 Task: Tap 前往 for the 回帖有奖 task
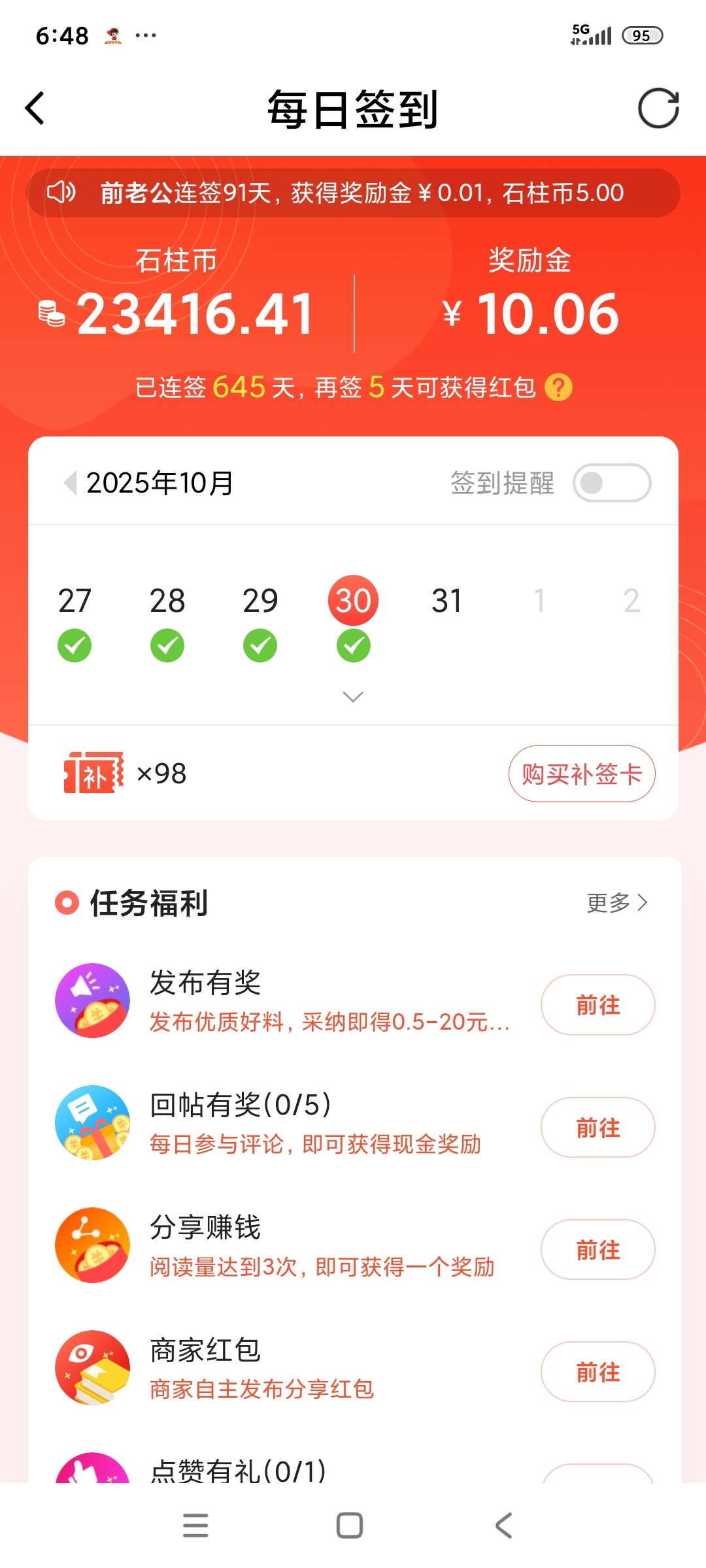click(x=597, y=1128)
